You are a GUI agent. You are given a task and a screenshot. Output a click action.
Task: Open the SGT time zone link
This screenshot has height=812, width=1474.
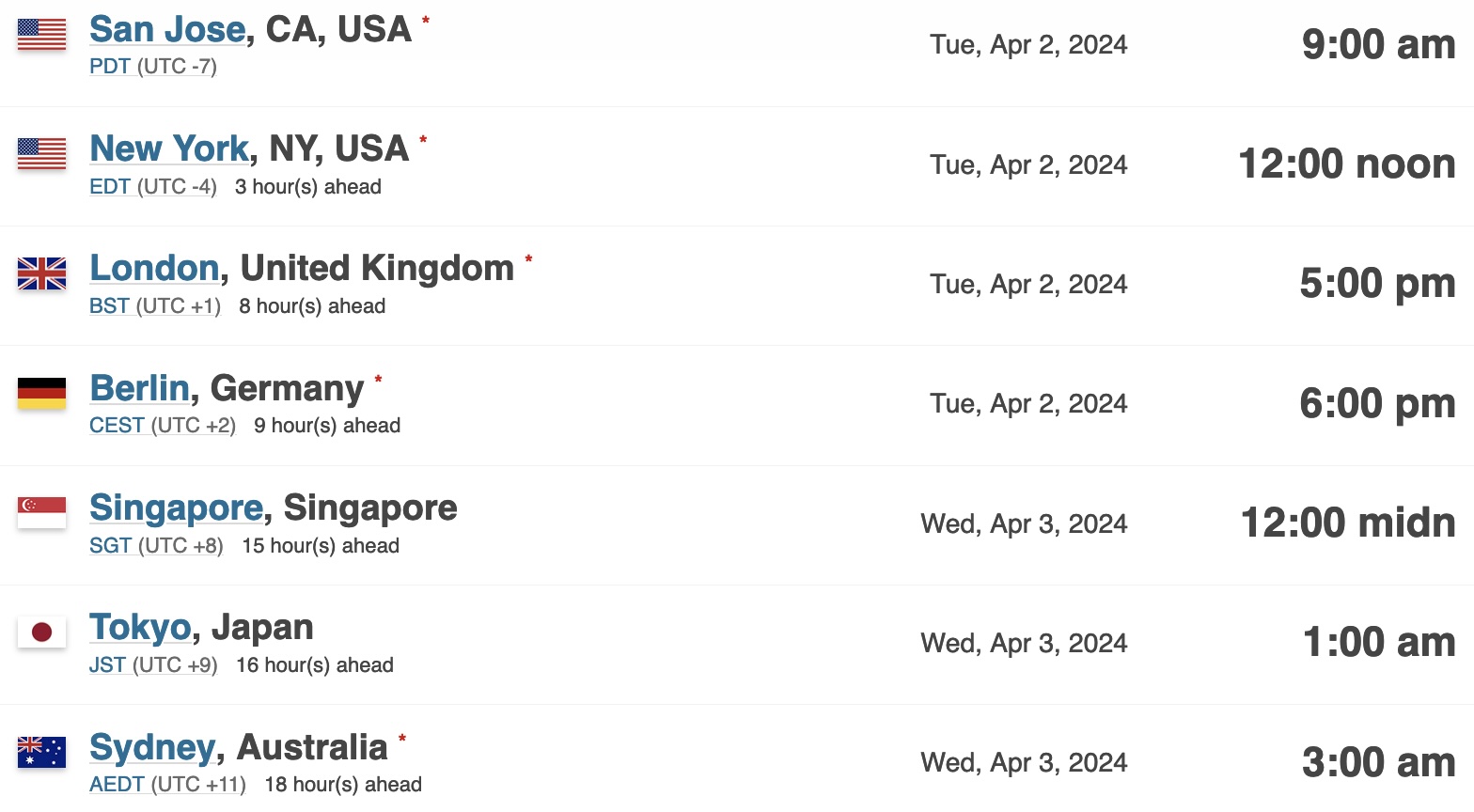[110, 546]
